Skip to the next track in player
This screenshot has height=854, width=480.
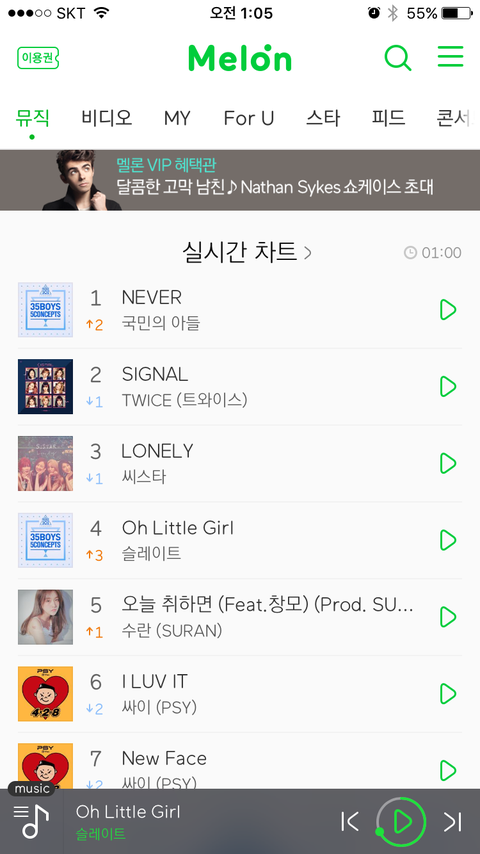(x=452, y=822)
